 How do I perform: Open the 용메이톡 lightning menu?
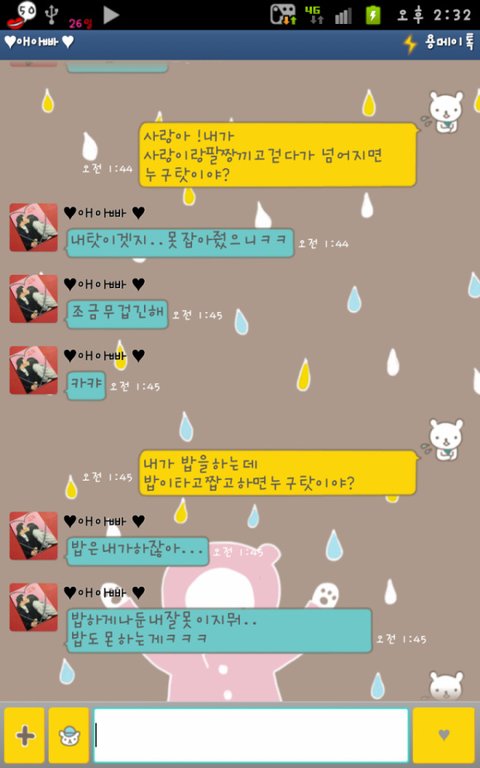click(x=439, y=44)
